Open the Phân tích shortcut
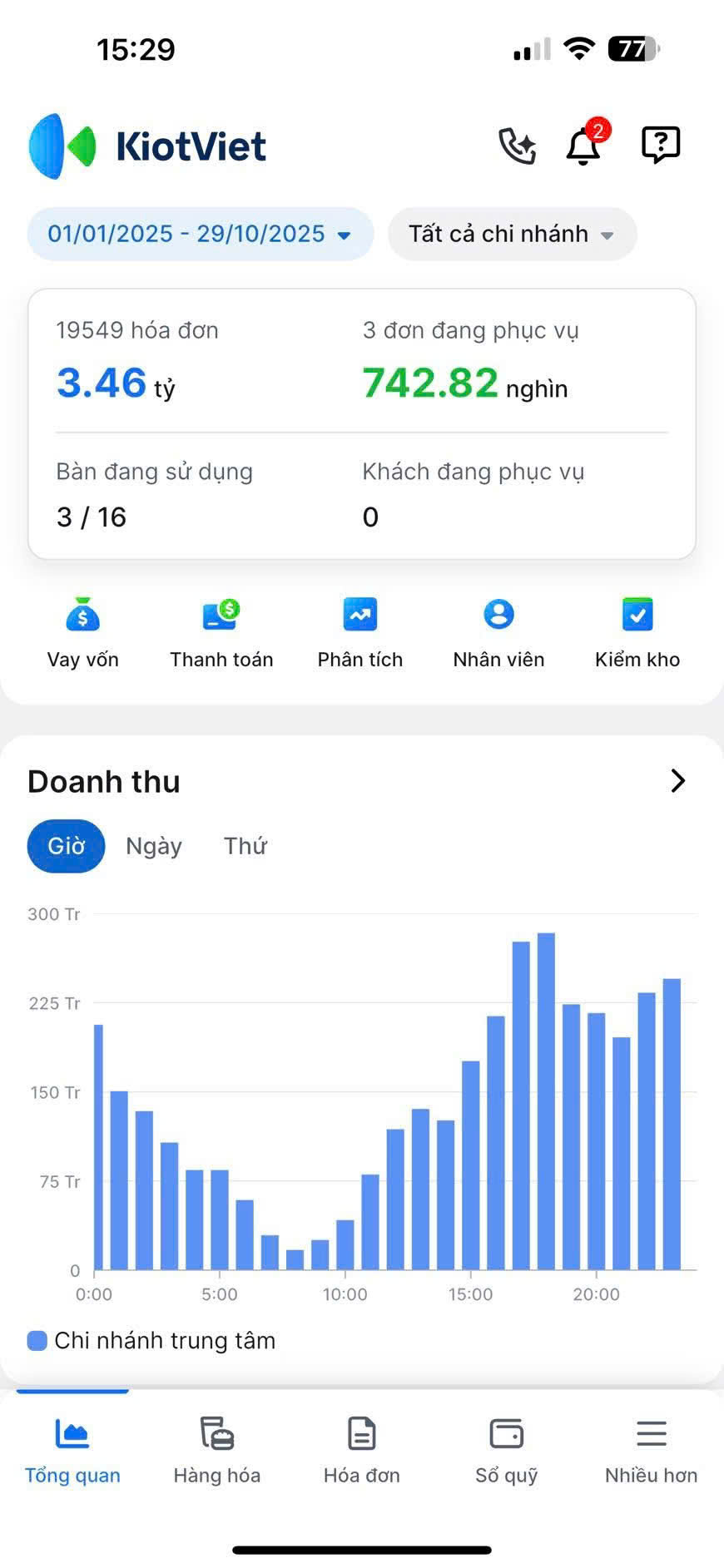The width and height of the screenshot is (724, 1568). tap(360, 632)
